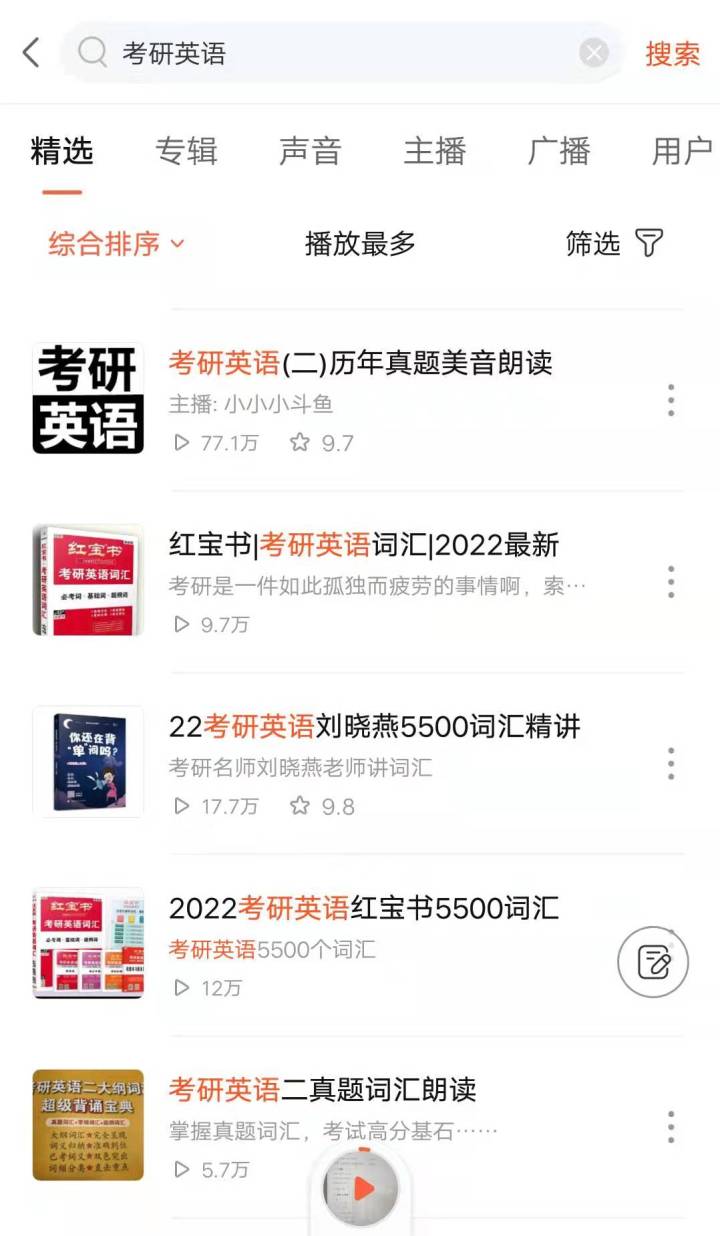Show more options for 红宝书 2022最新
This screenshot has height=1236, width=720.
coord(671,581)
